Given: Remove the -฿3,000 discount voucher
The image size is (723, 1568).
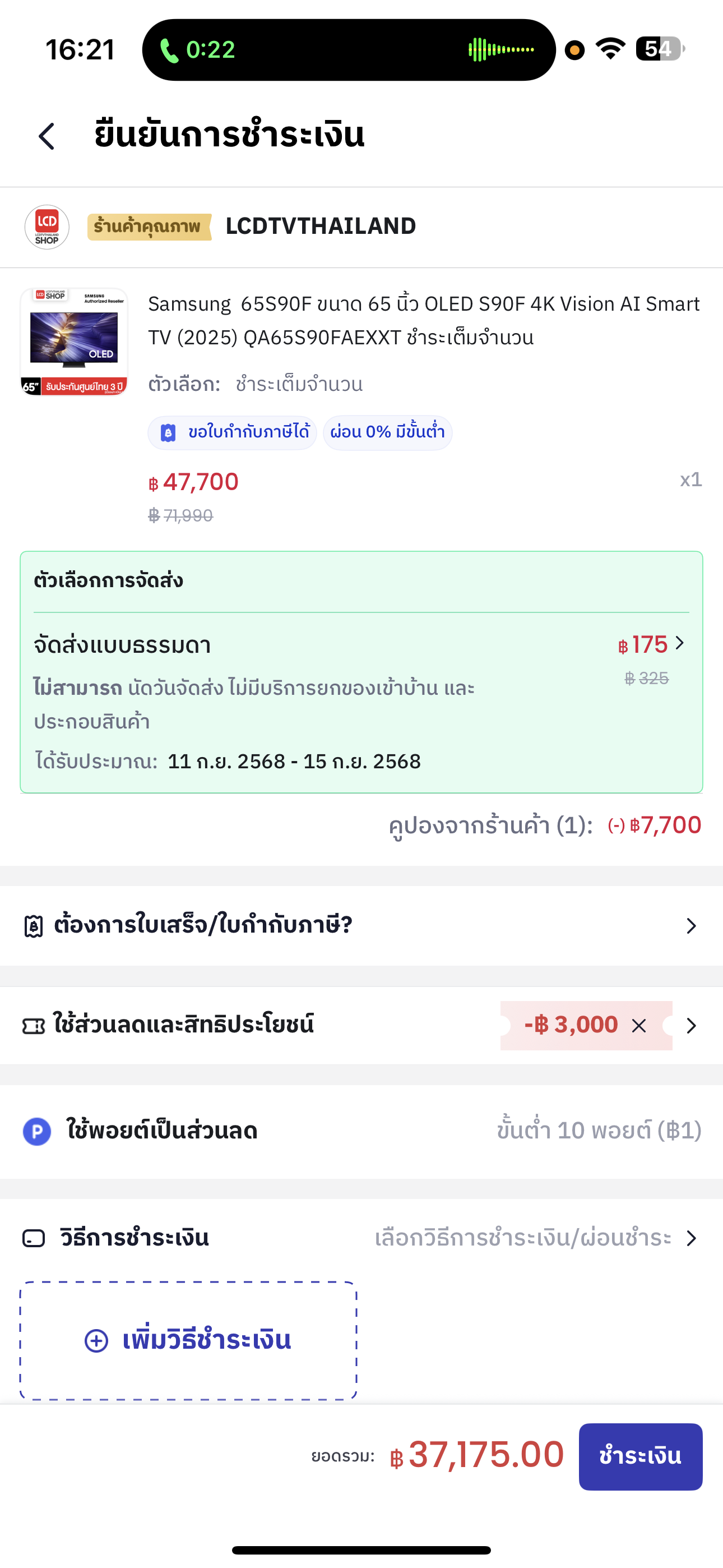Looking at the screenshot, I should [638, 1026].
